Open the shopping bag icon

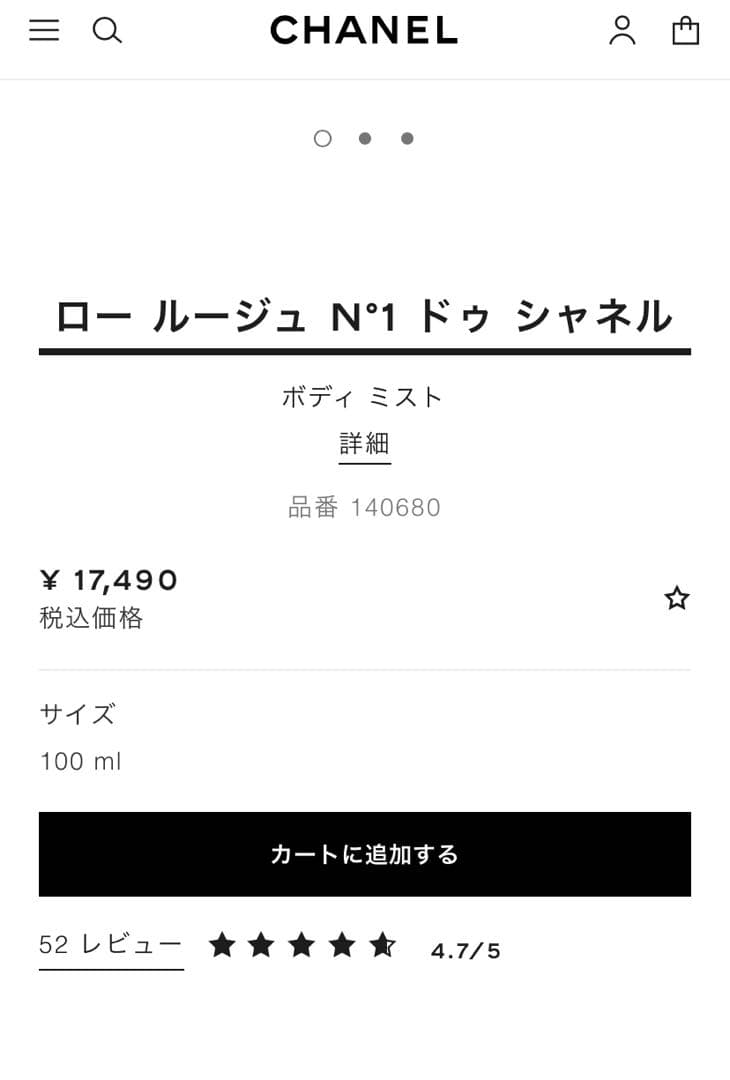(686, 30)
